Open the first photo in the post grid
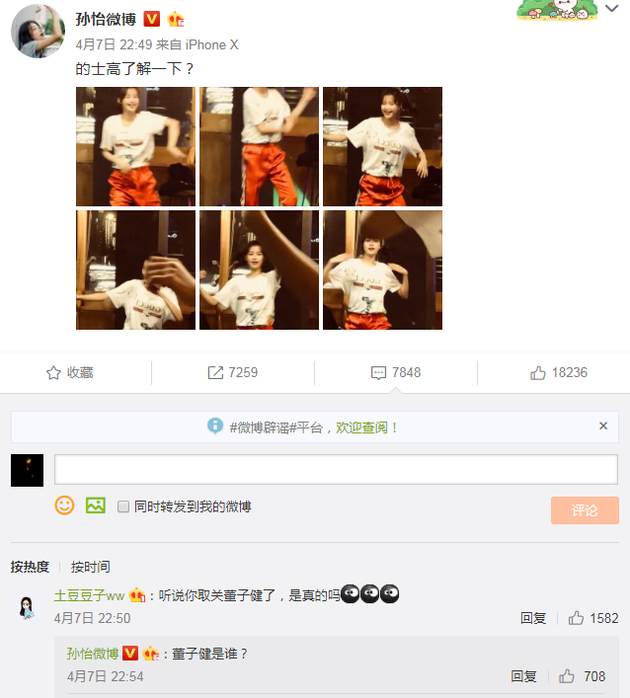Image resolution: width=630 pixels, height=698 pixels. tap(135, 146)
